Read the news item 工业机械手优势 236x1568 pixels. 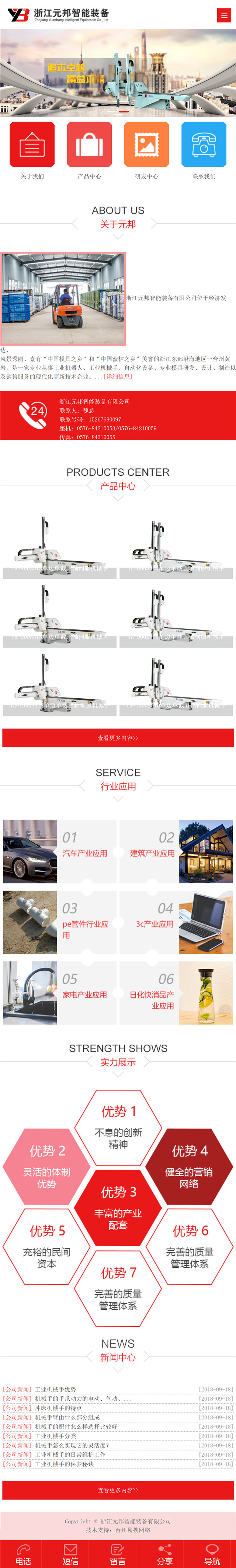tap(55, 1389)
